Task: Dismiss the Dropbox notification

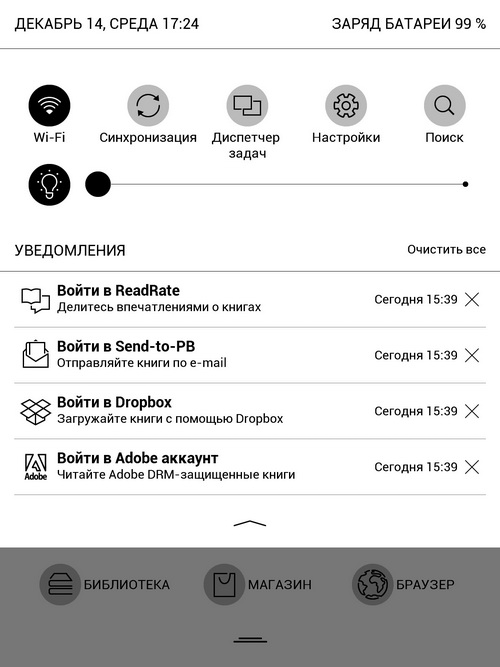Action: click(x=472, y=411)
